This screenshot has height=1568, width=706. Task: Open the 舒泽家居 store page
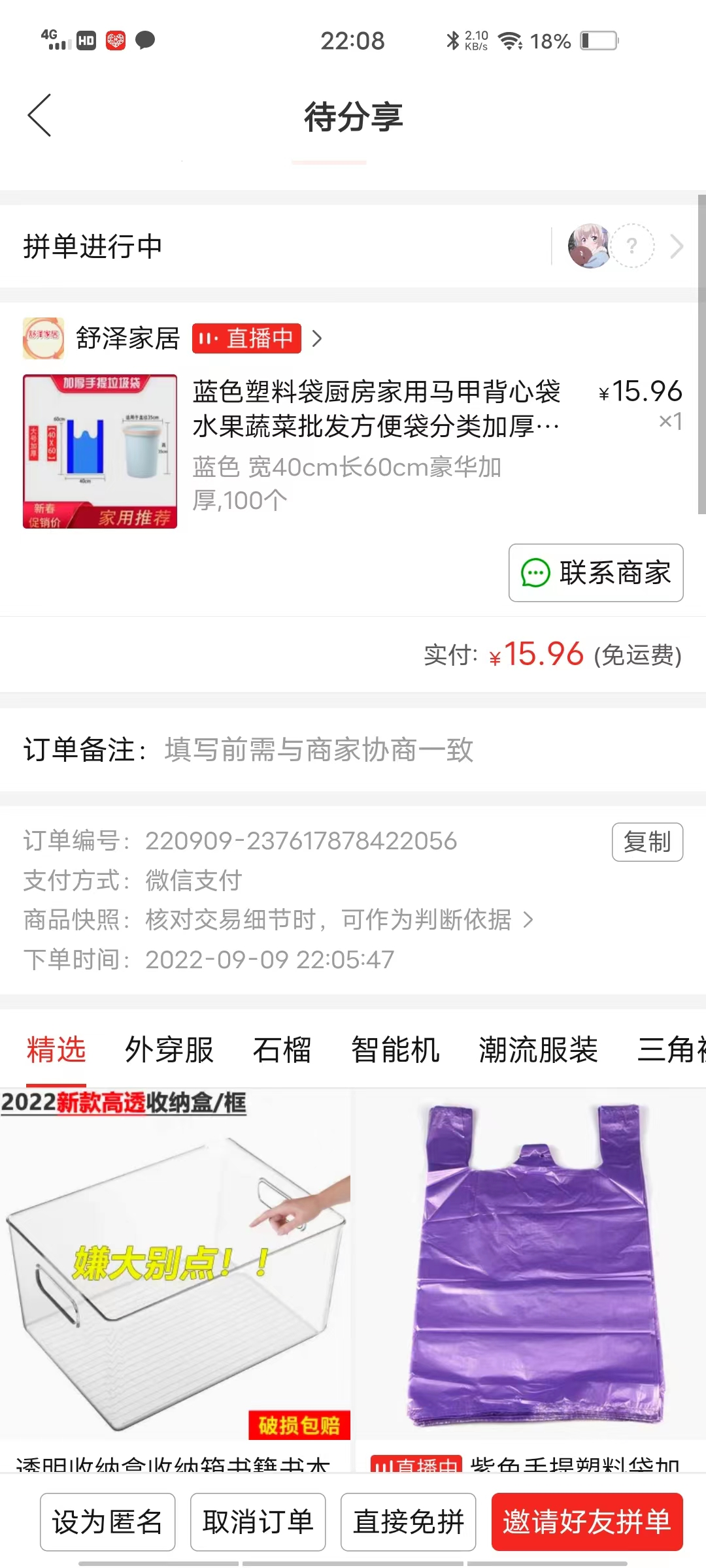pos(127,338)
